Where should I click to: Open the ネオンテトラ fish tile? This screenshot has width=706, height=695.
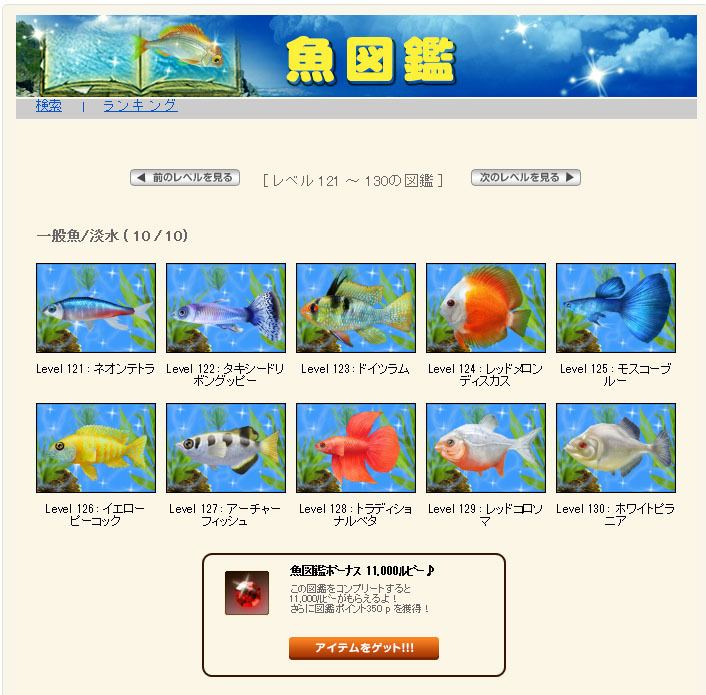click(x=96, y=308)
